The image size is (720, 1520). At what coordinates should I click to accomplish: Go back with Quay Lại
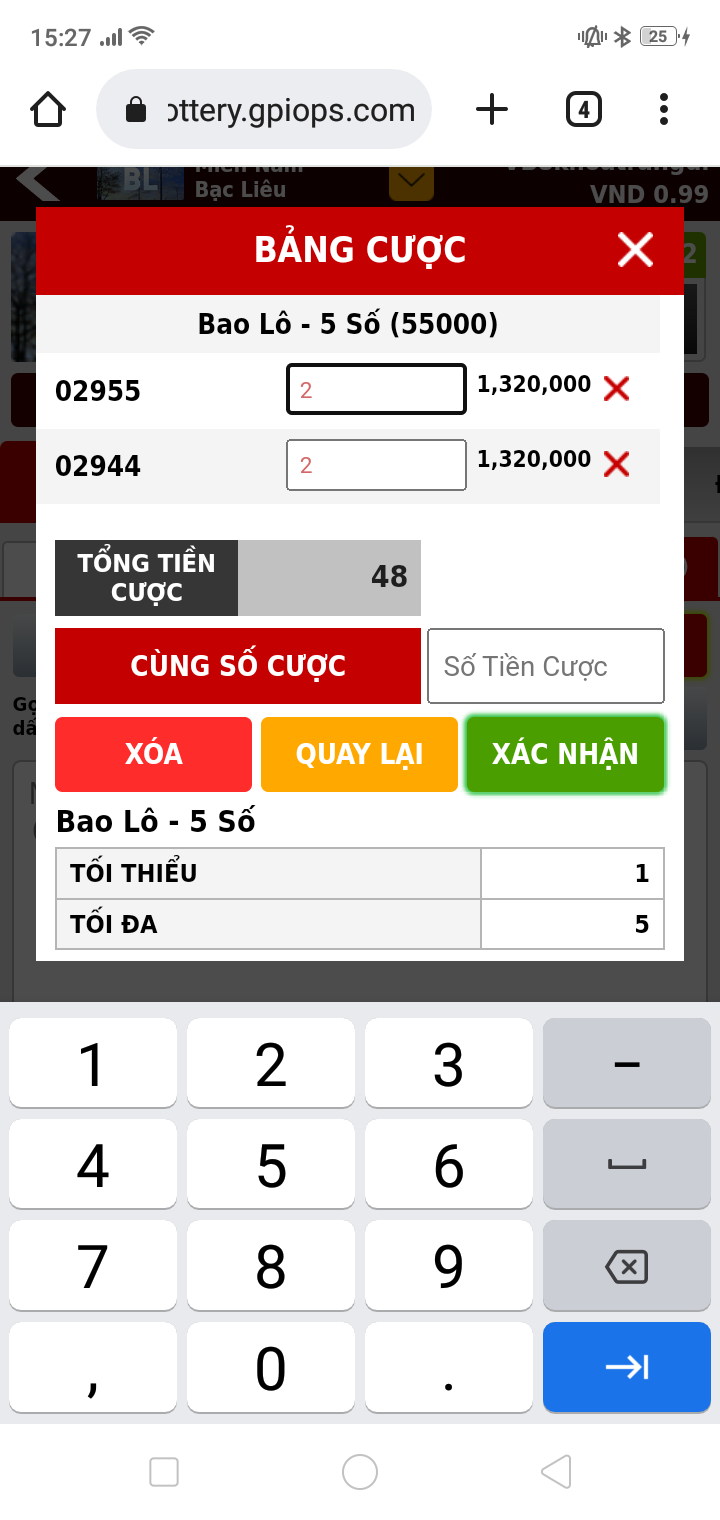(x=359, y=754)
